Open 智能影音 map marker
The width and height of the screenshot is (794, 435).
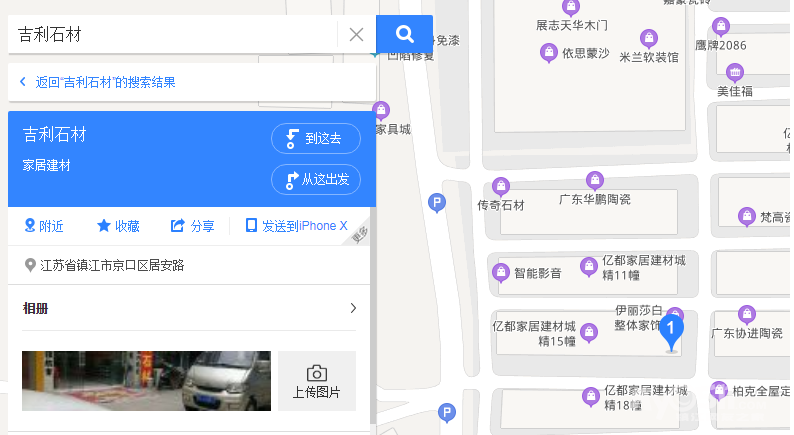click(x=501, y=272)
